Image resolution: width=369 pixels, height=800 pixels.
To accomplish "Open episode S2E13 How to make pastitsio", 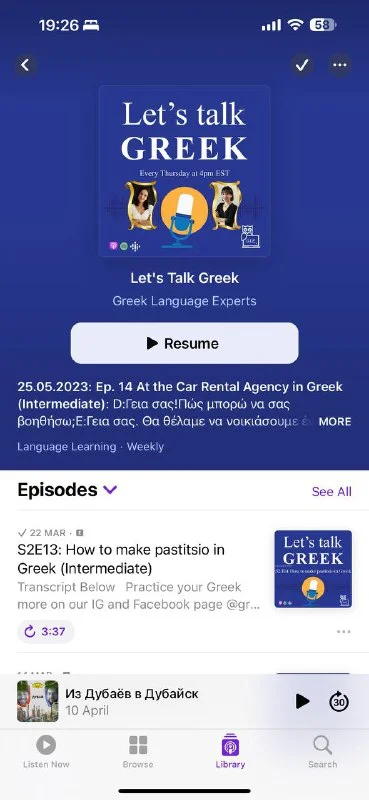I will [121, 559].
